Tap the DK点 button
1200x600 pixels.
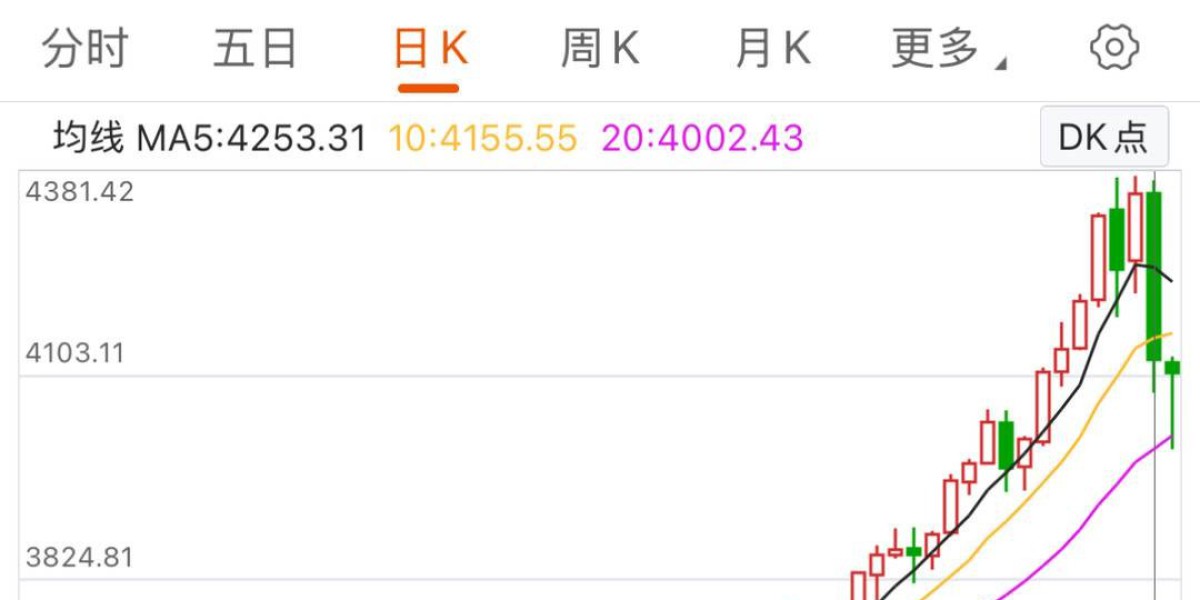point(1103,137)
